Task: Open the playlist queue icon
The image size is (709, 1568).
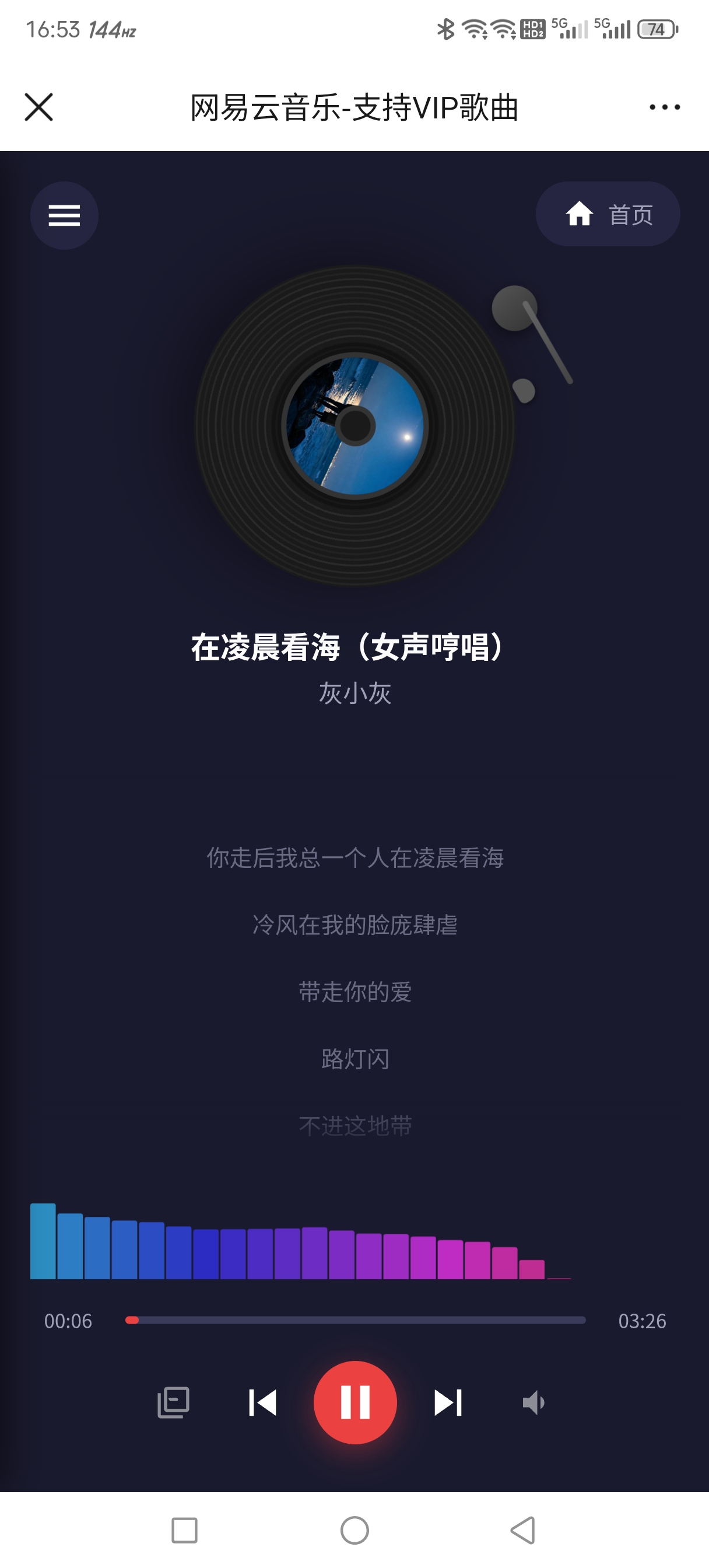Action: tap(173, 1402)
